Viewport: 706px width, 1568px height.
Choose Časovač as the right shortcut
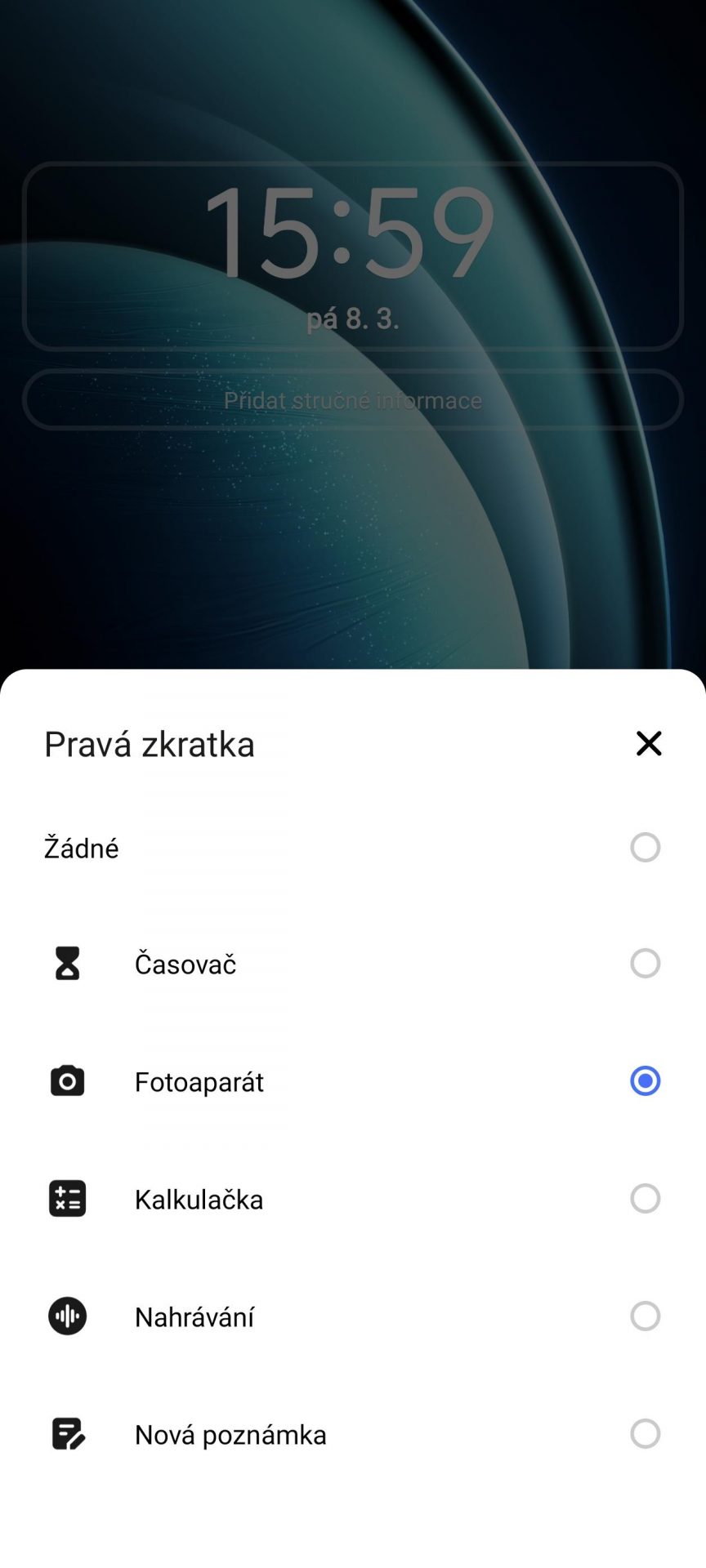(353, 964)
